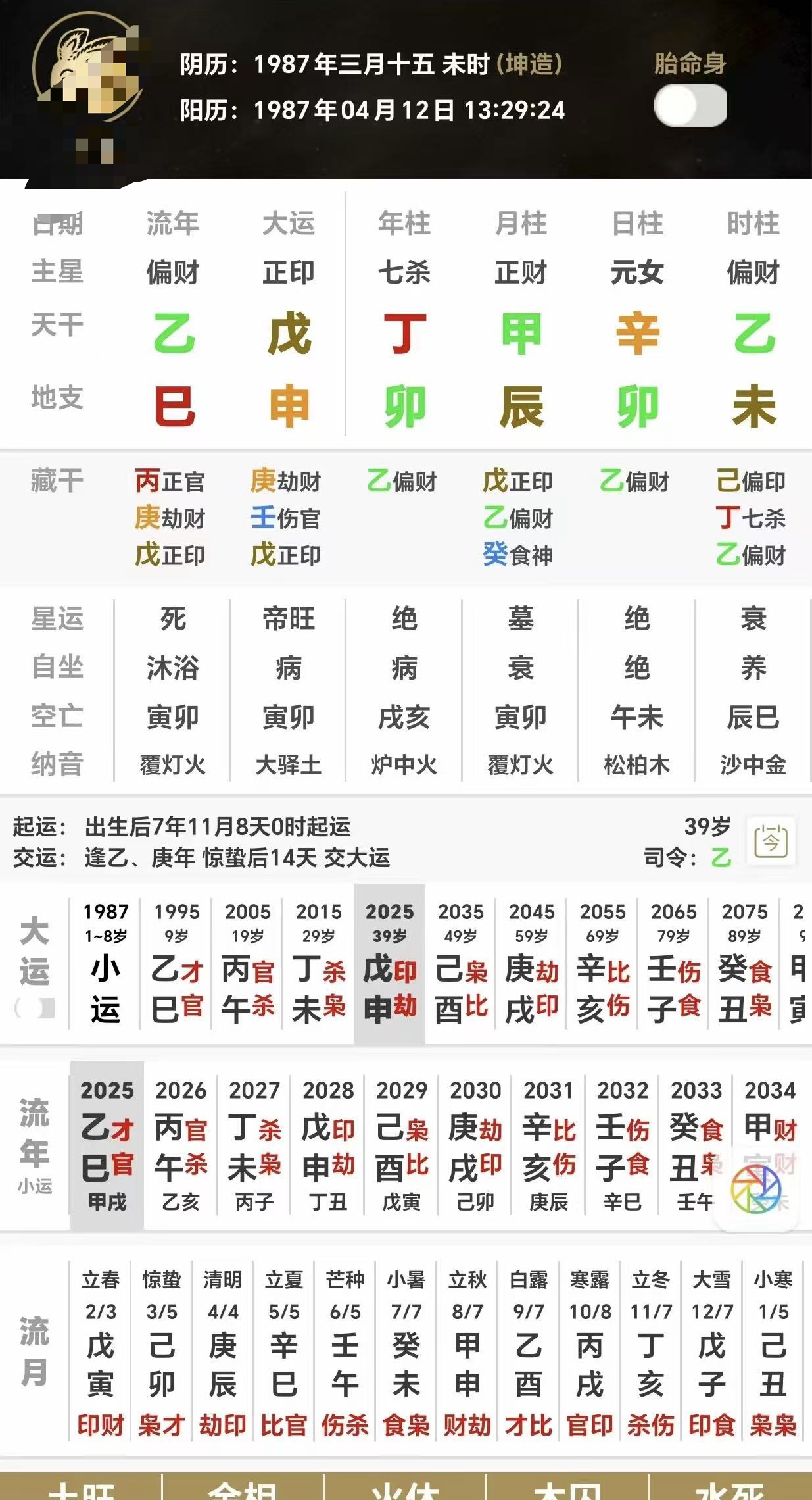The image size is (812, 1500).
Task: Select 流年 2030 庚戌
Action: tap(475, 1146)
